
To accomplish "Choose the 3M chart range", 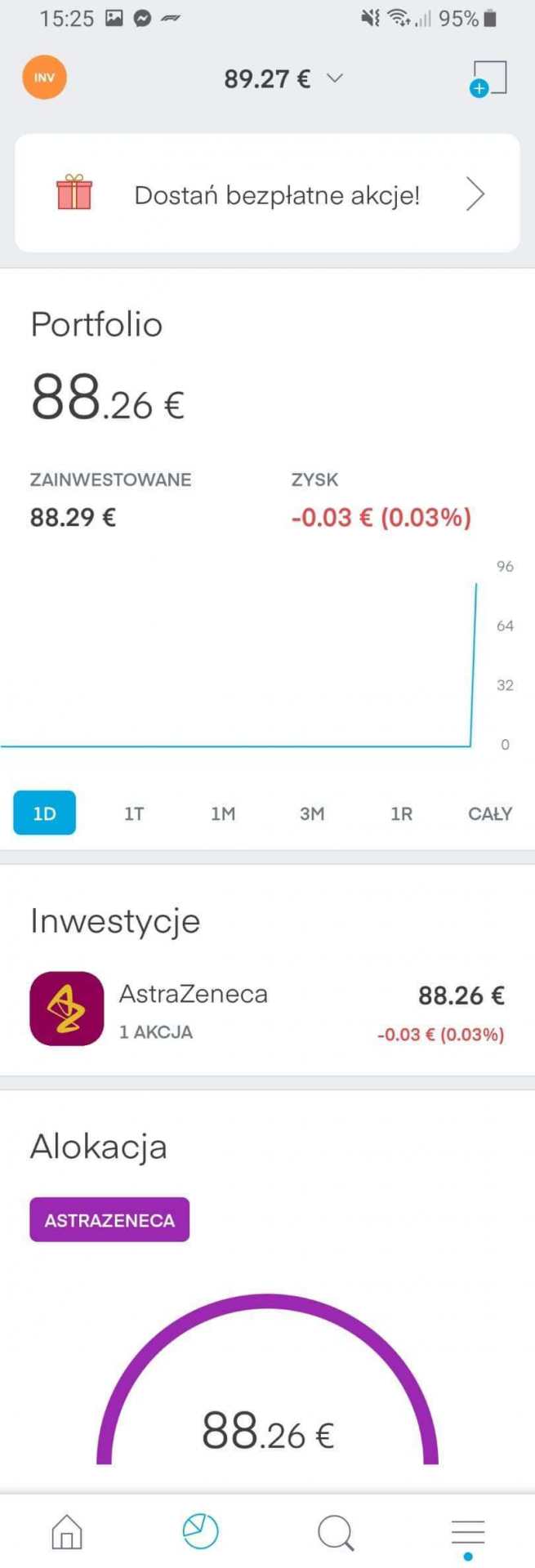I will click(312, 813).
